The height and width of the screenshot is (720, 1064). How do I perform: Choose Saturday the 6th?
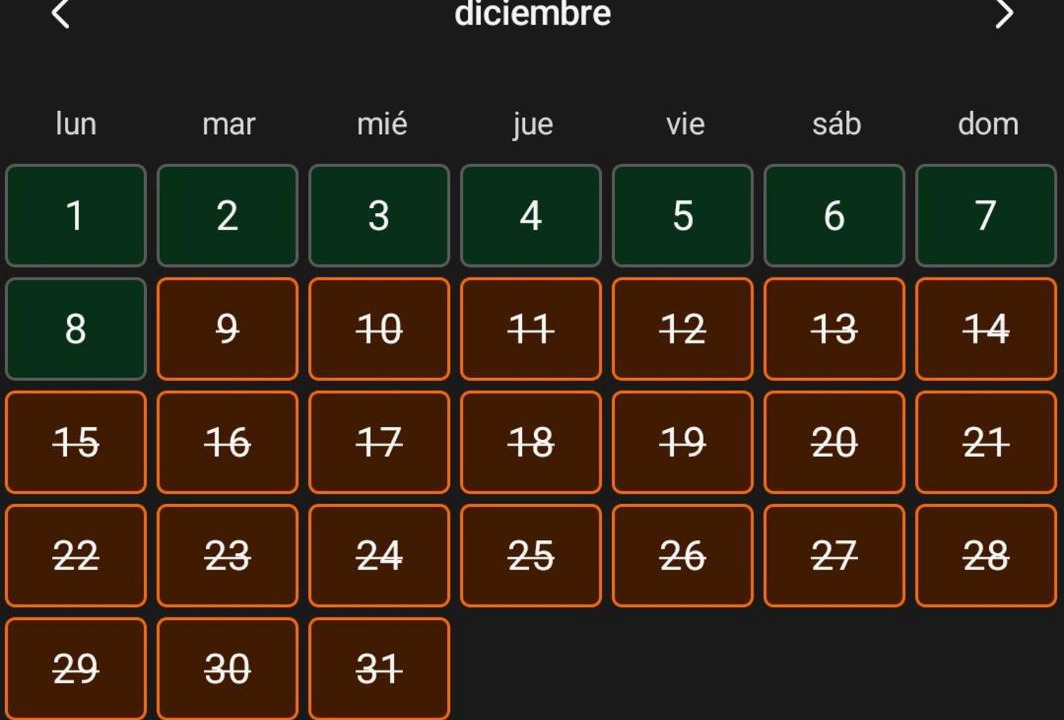pos(834,216)
